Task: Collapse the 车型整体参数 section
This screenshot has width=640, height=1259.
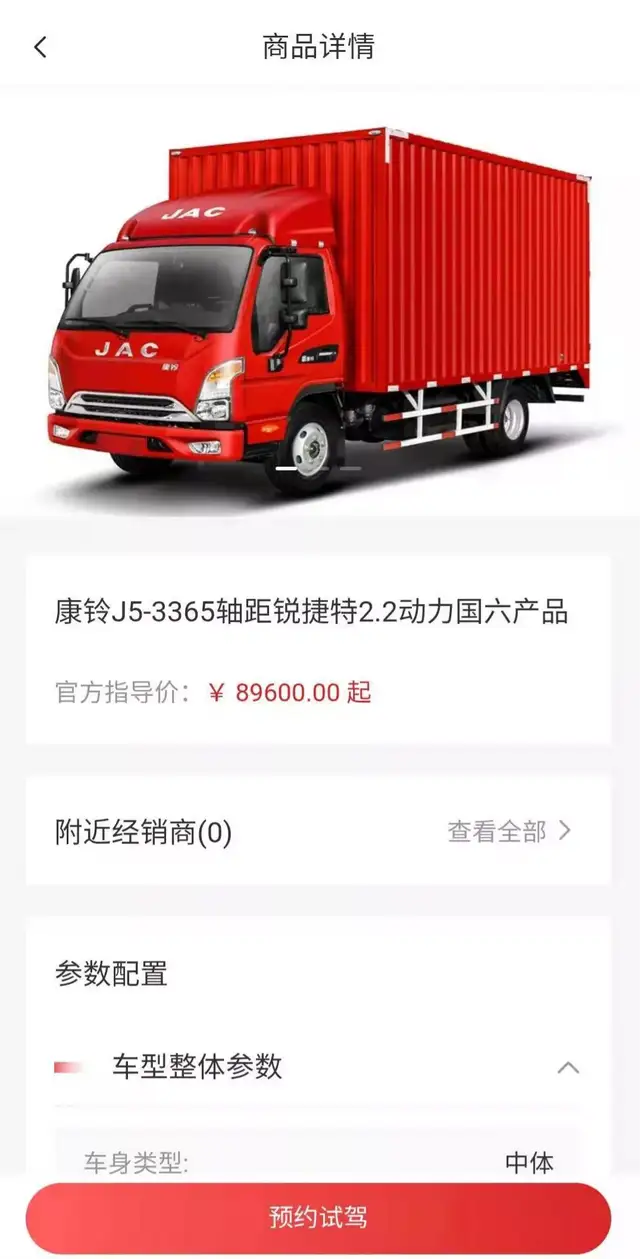Action: pos(567,1067)
